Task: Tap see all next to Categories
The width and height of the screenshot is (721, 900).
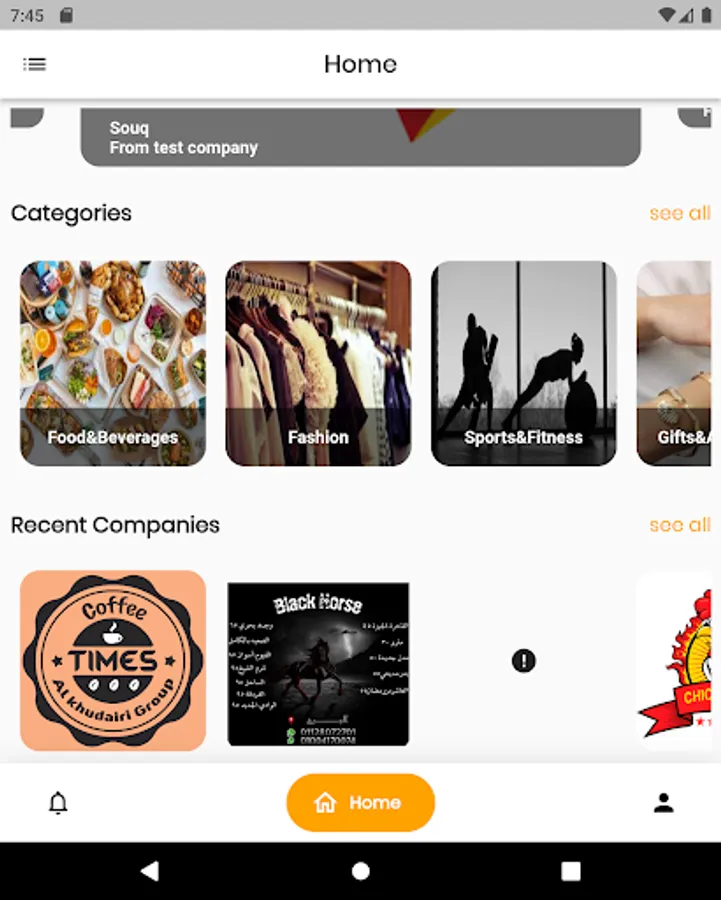Action: coord(679,213)
